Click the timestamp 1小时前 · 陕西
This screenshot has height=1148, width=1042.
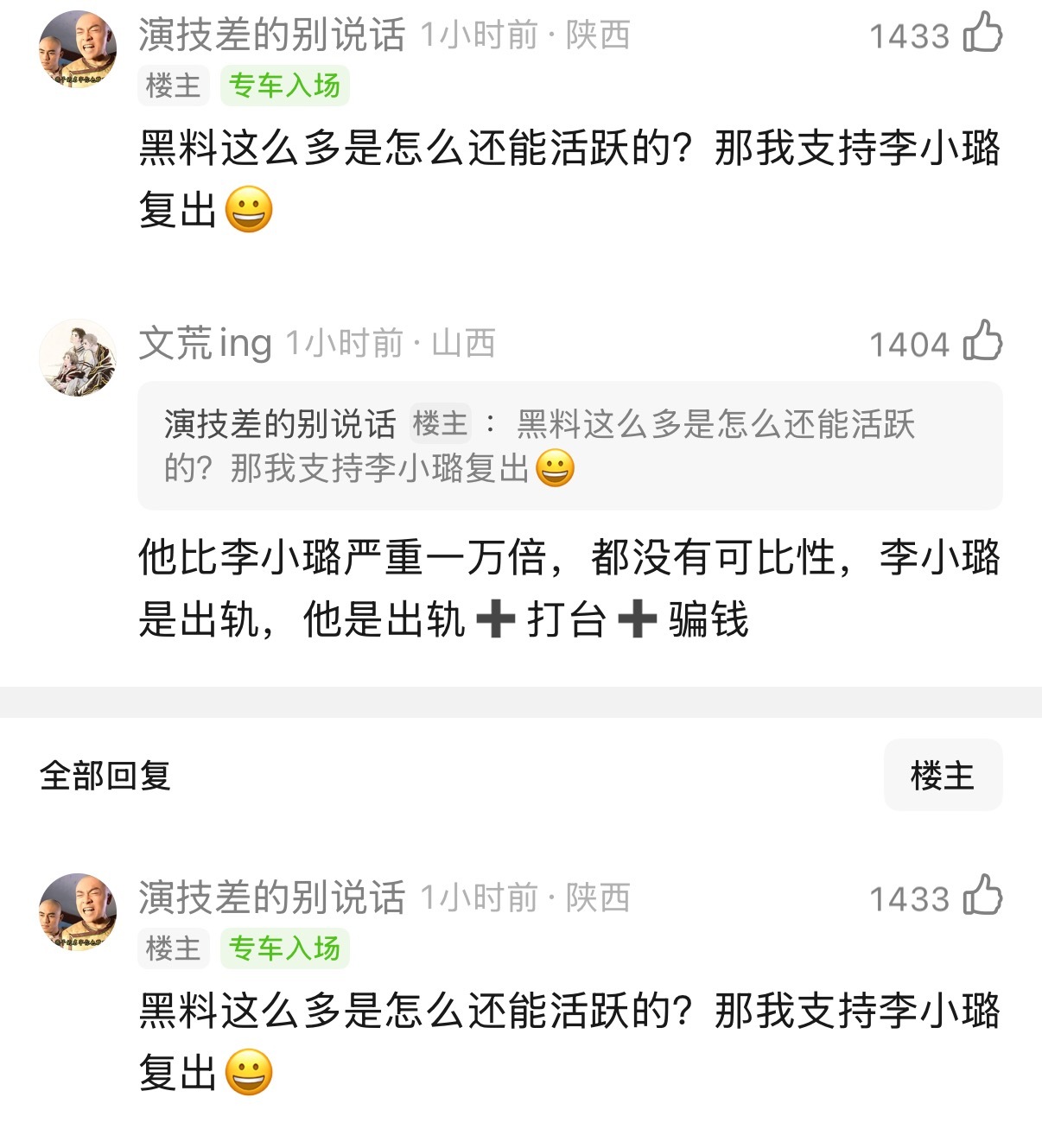click(527, 36)
